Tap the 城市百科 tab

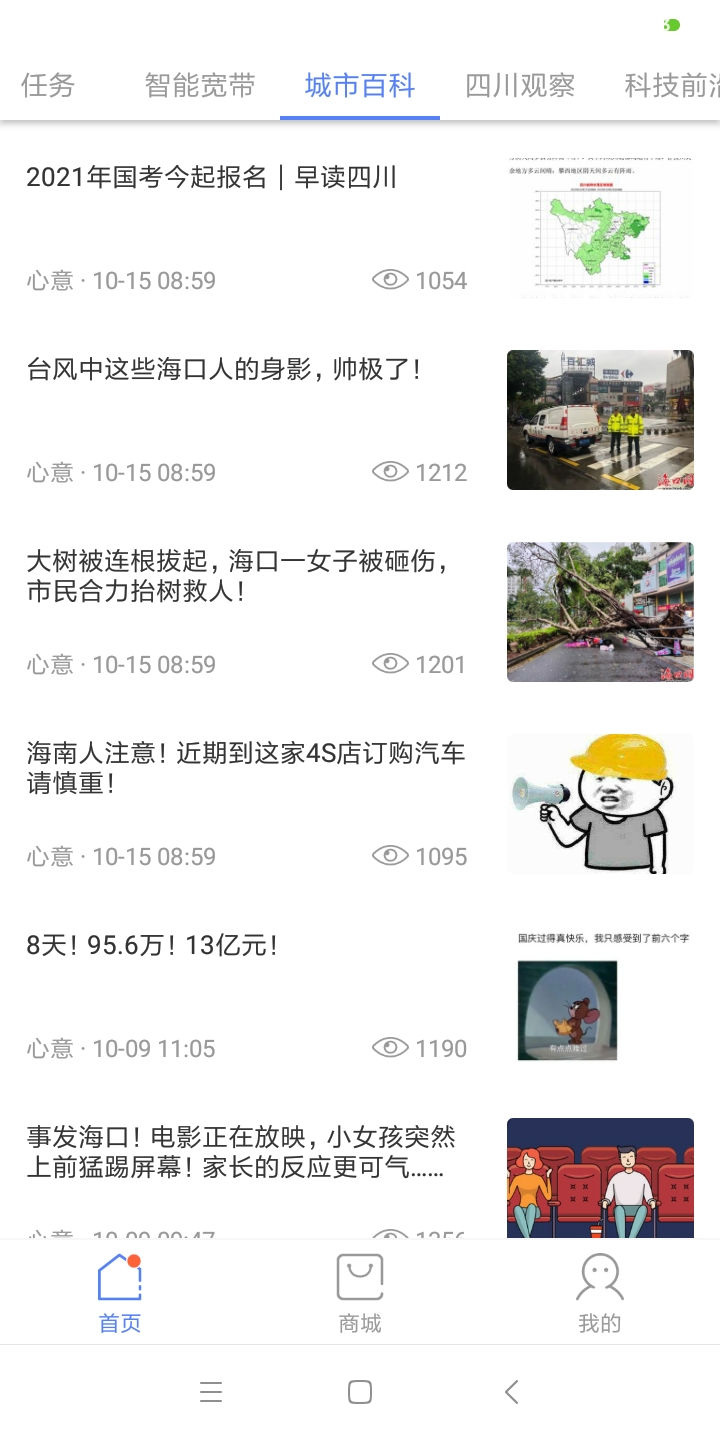pos(360,86)
